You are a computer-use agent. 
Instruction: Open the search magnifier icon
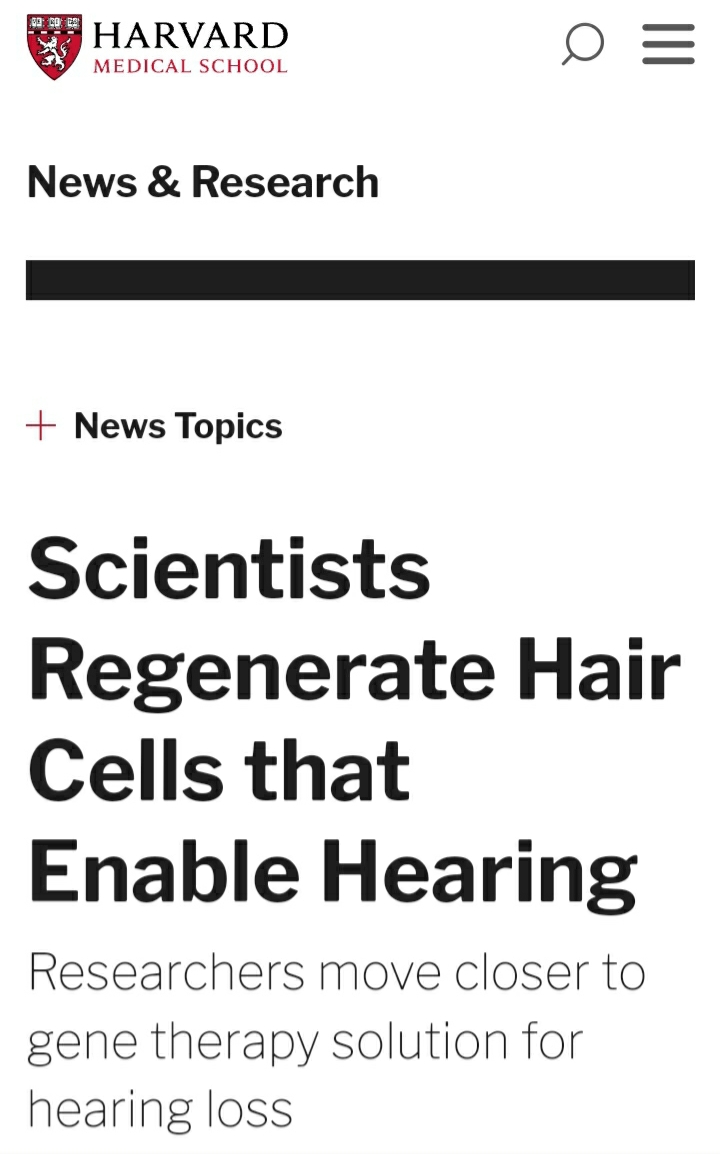[582, 45]
